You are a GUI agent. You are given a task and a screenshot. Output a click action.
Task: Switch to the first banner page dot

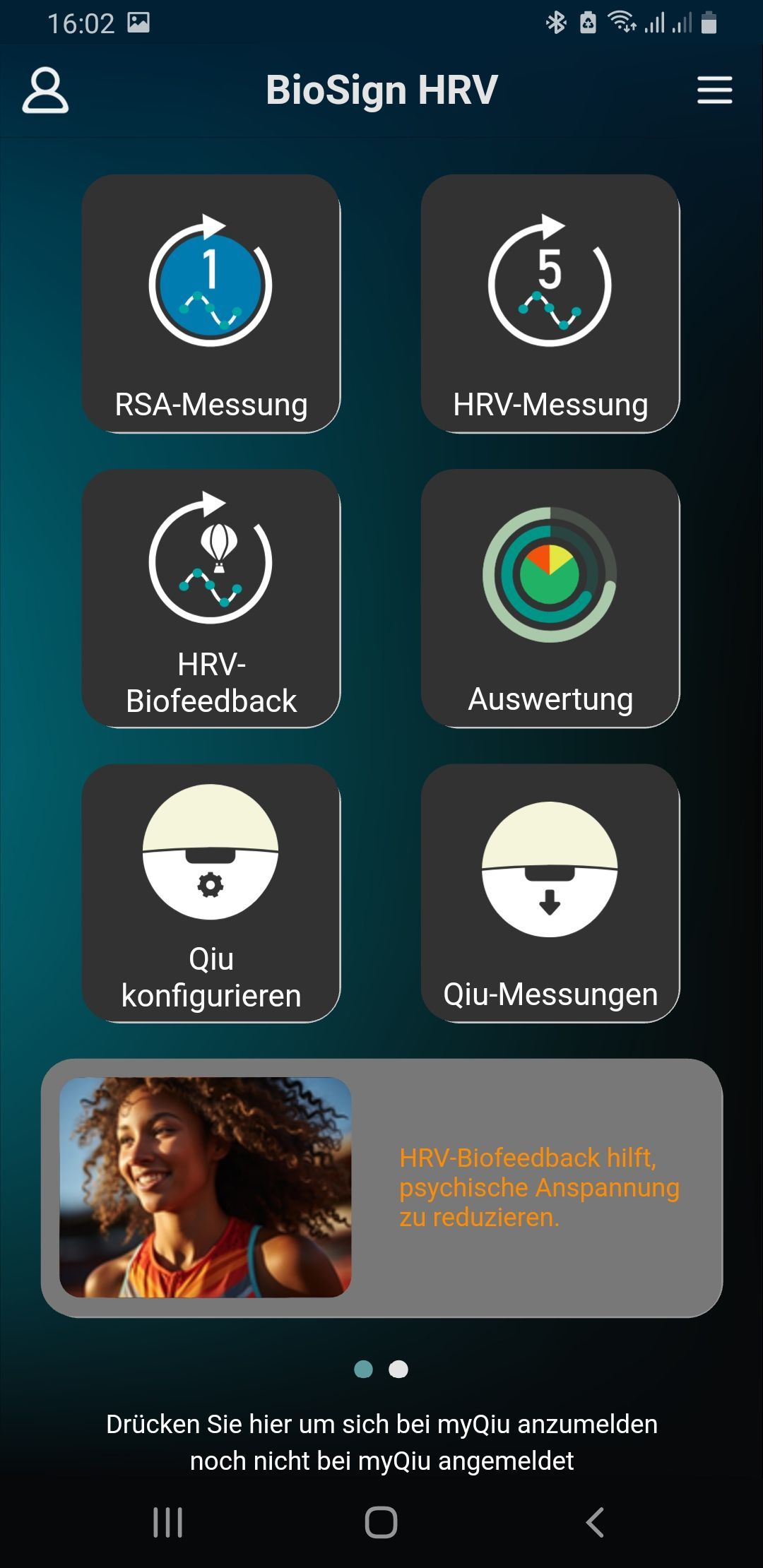click(x=363, y=1370)
